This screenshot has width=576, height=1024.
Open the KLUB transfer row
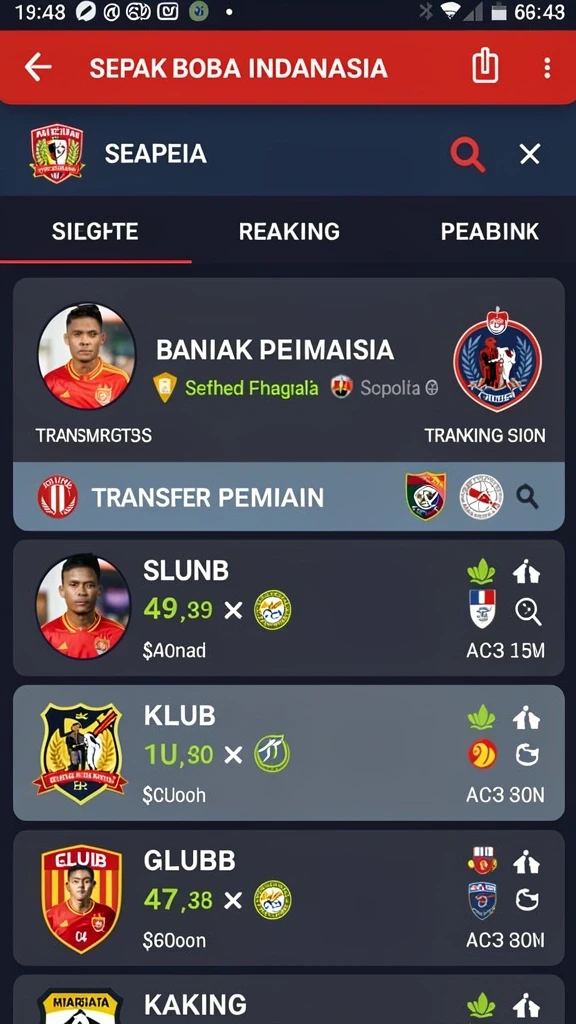289,753
